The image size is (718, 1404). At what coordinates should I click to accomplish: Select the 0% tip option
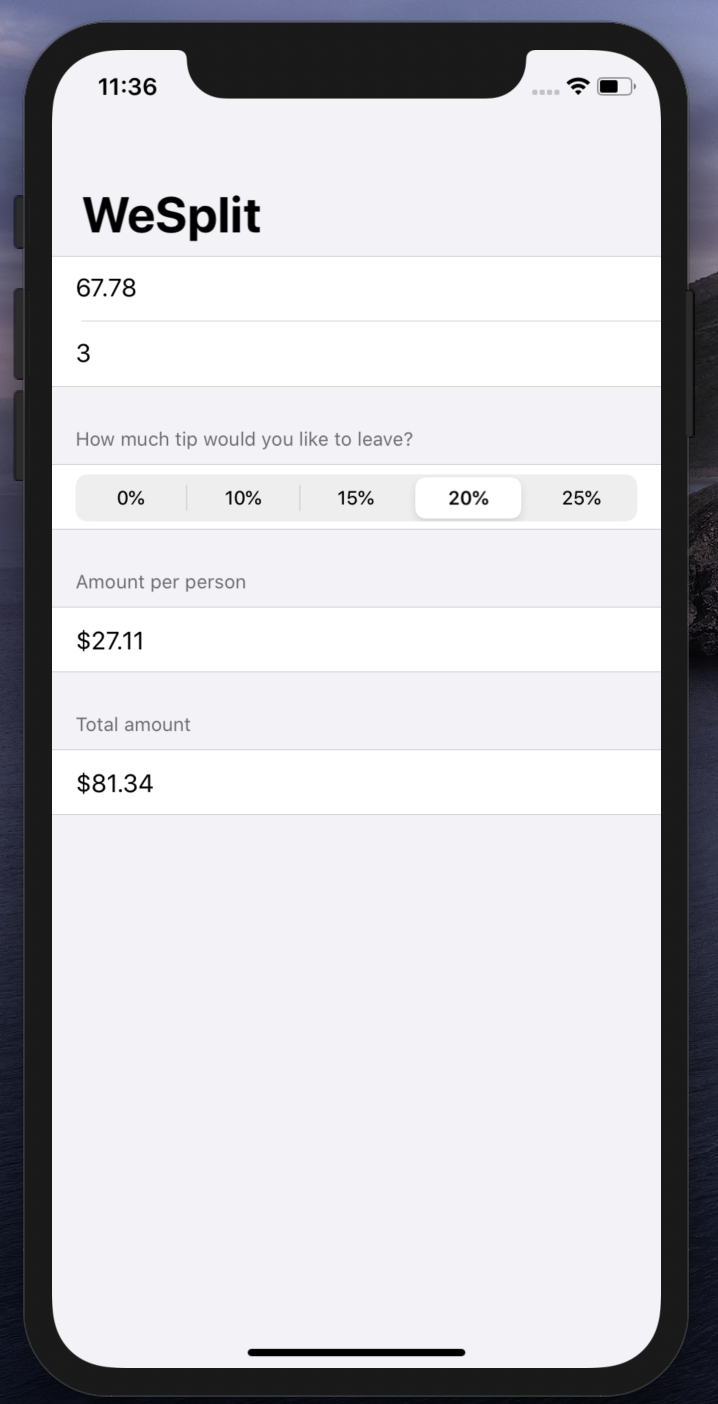coord(131,498)
